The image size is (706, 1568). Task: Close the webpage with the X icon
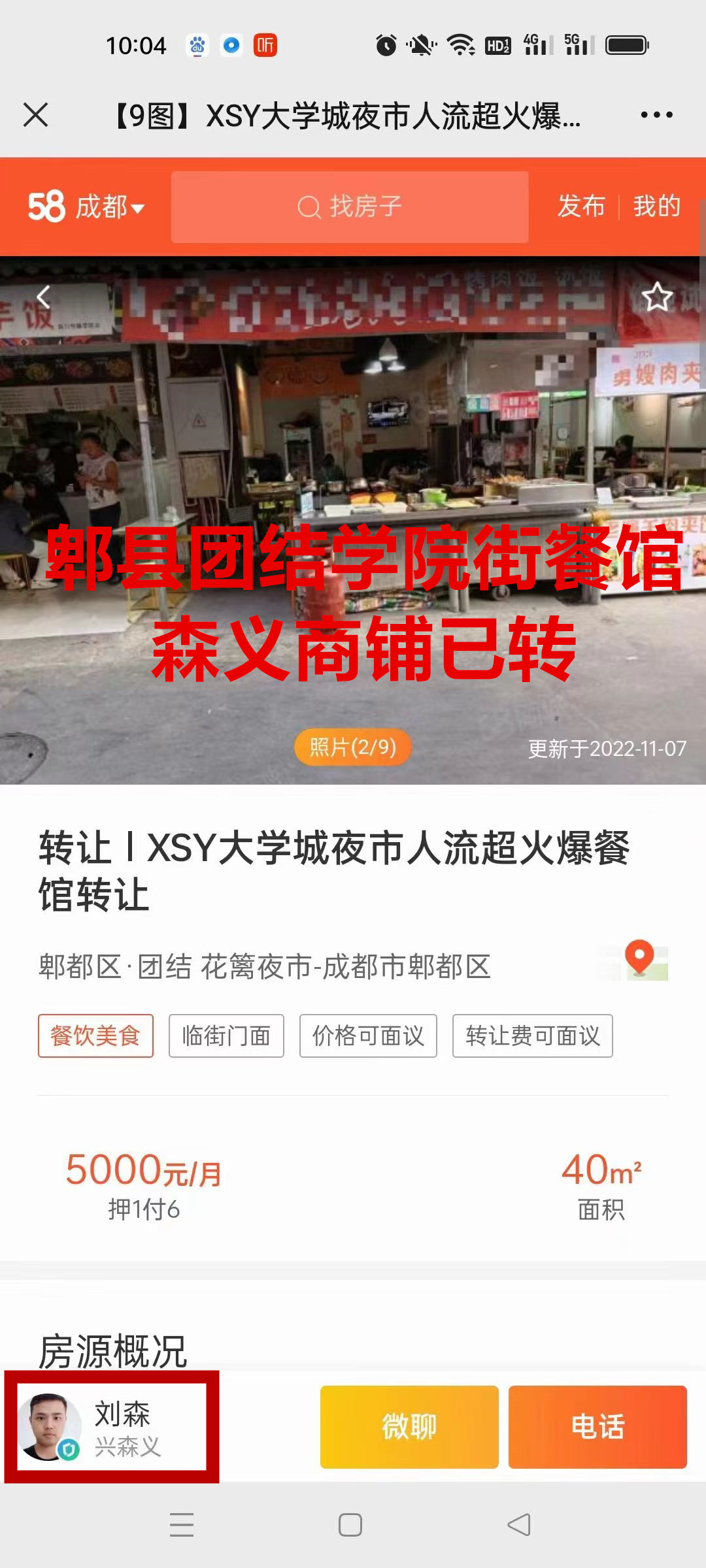[x=36, y=115]
